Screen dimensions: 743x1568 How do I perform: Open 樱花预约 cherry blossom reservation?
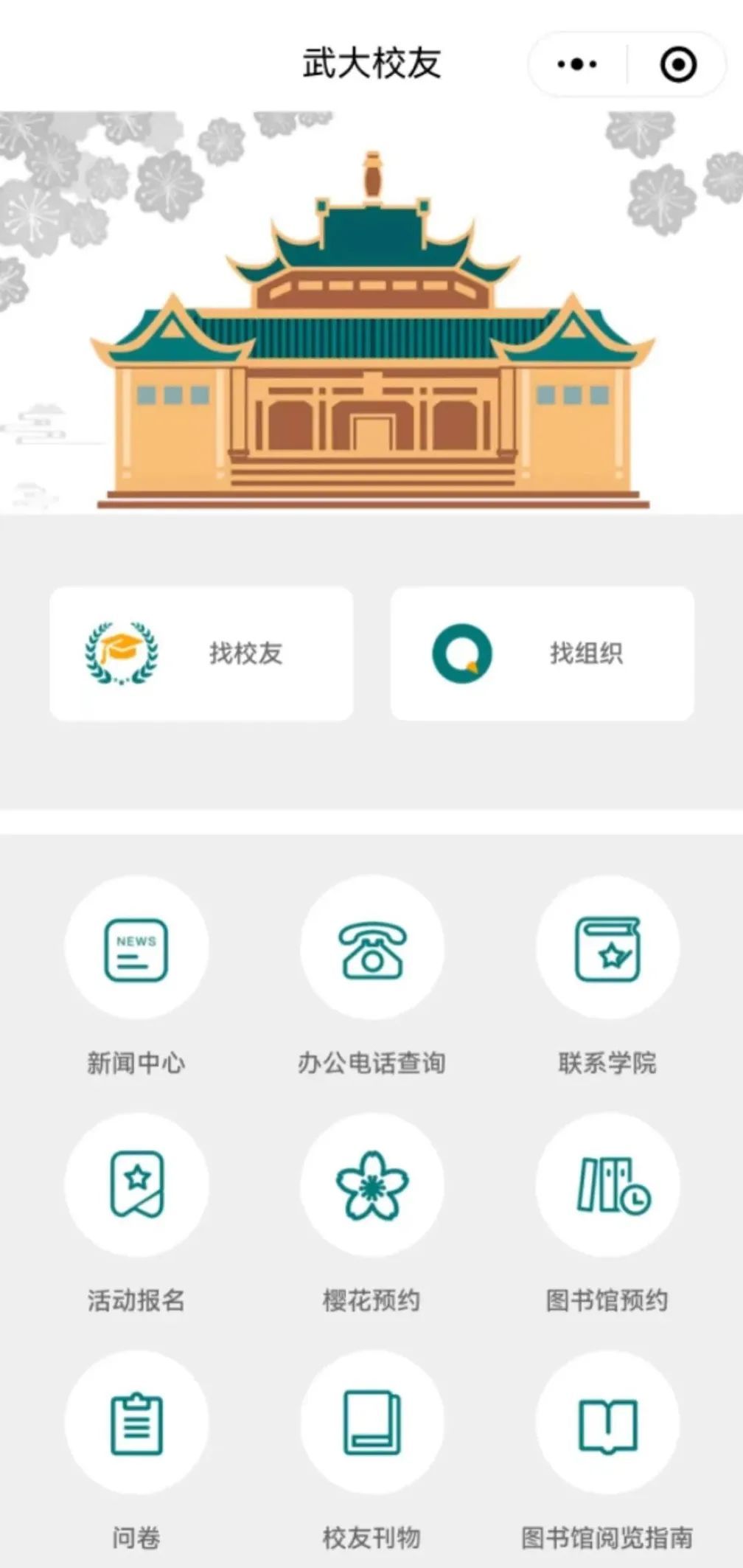click(371, 1185)
